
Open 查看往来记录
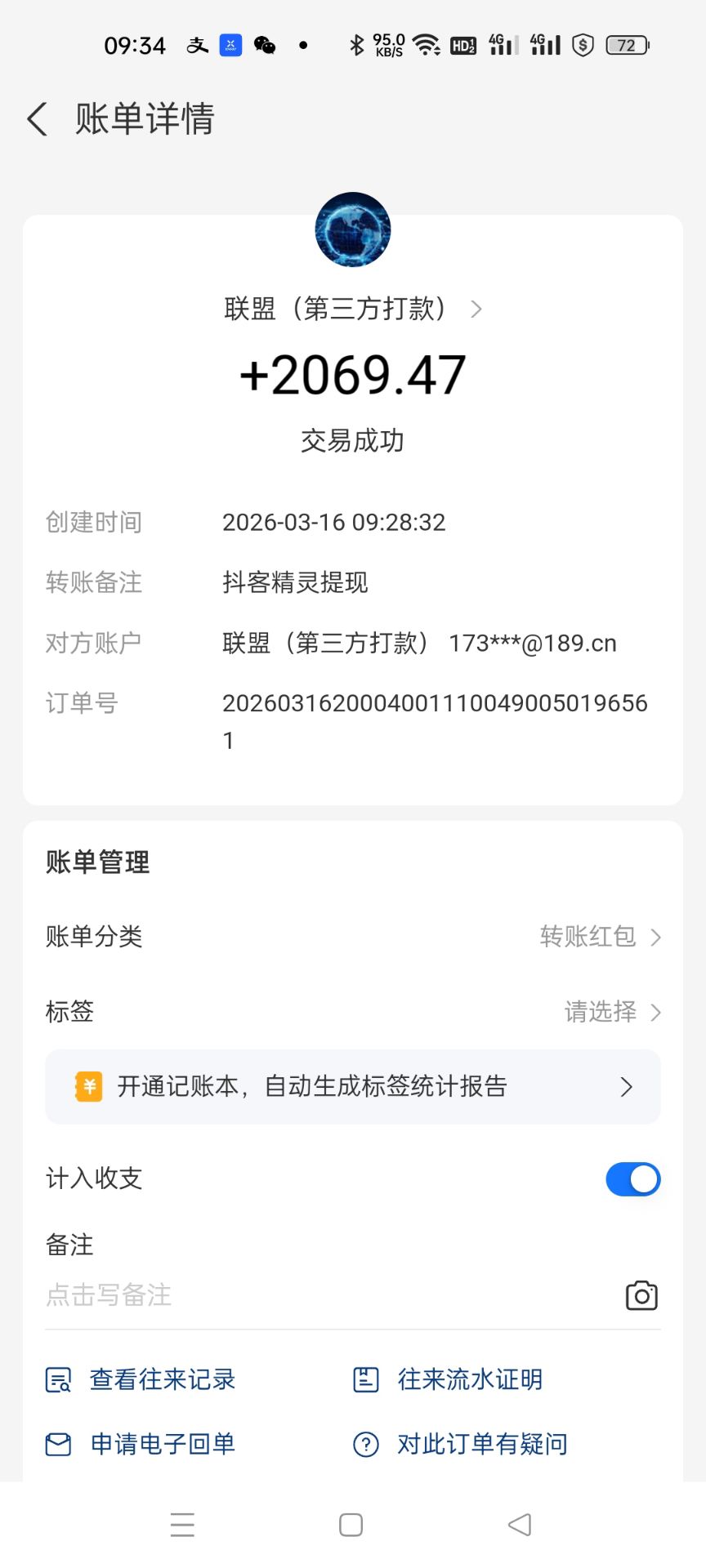tap(141, 1379)
